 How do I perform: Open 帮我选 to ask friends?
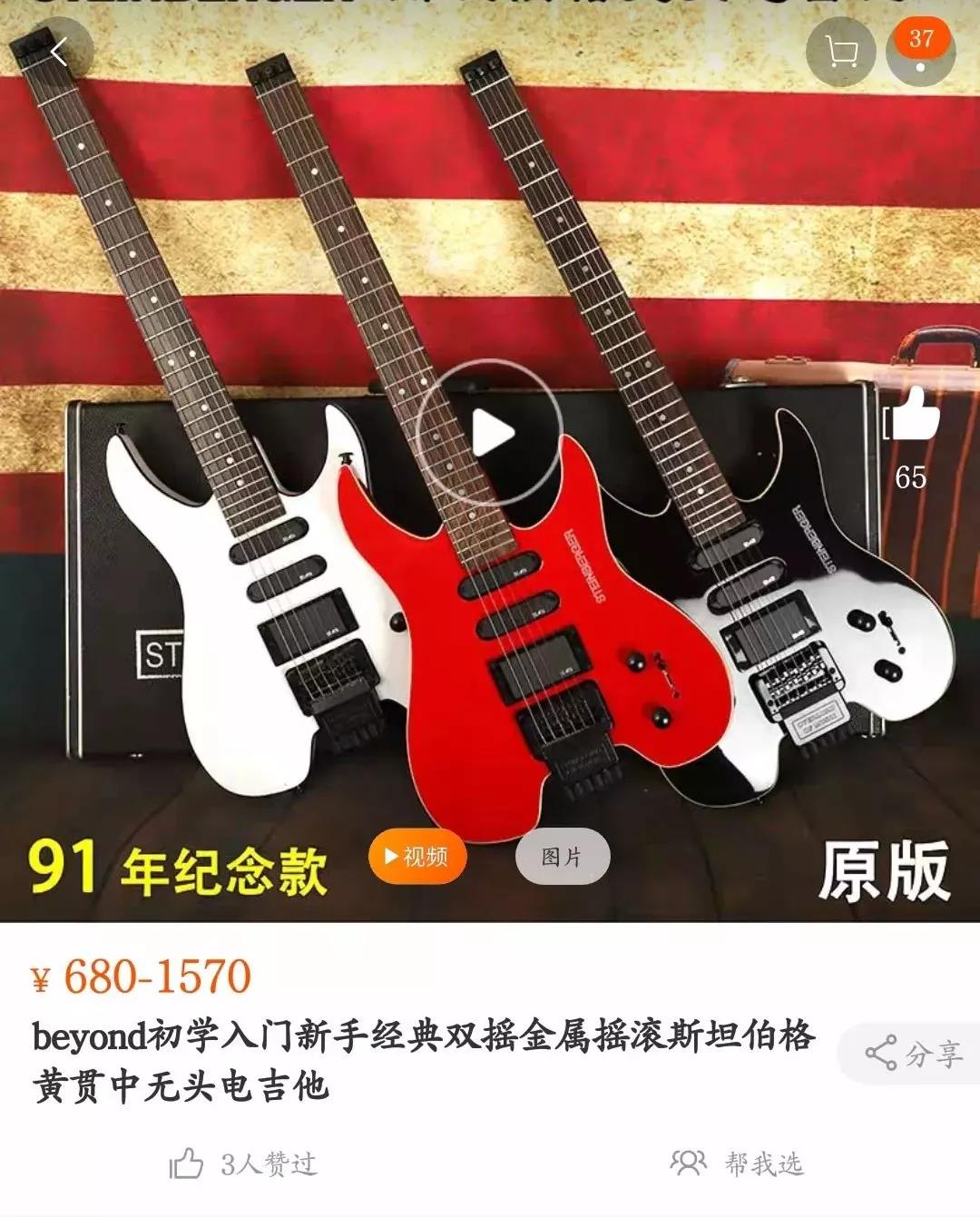pos(737,1163)
